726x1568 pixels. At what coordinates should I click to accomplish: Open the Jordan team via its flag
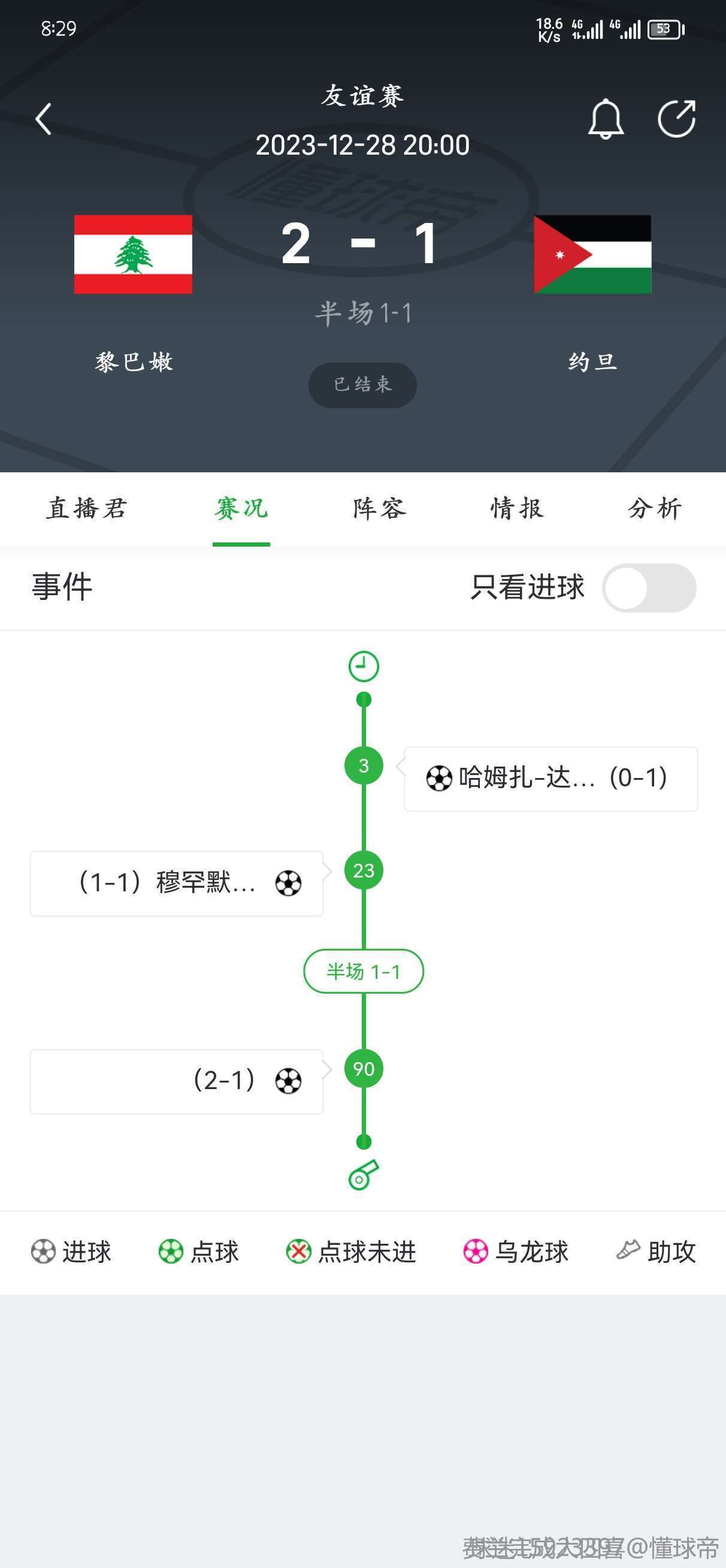pyautogui.click(x=593, y=254)
